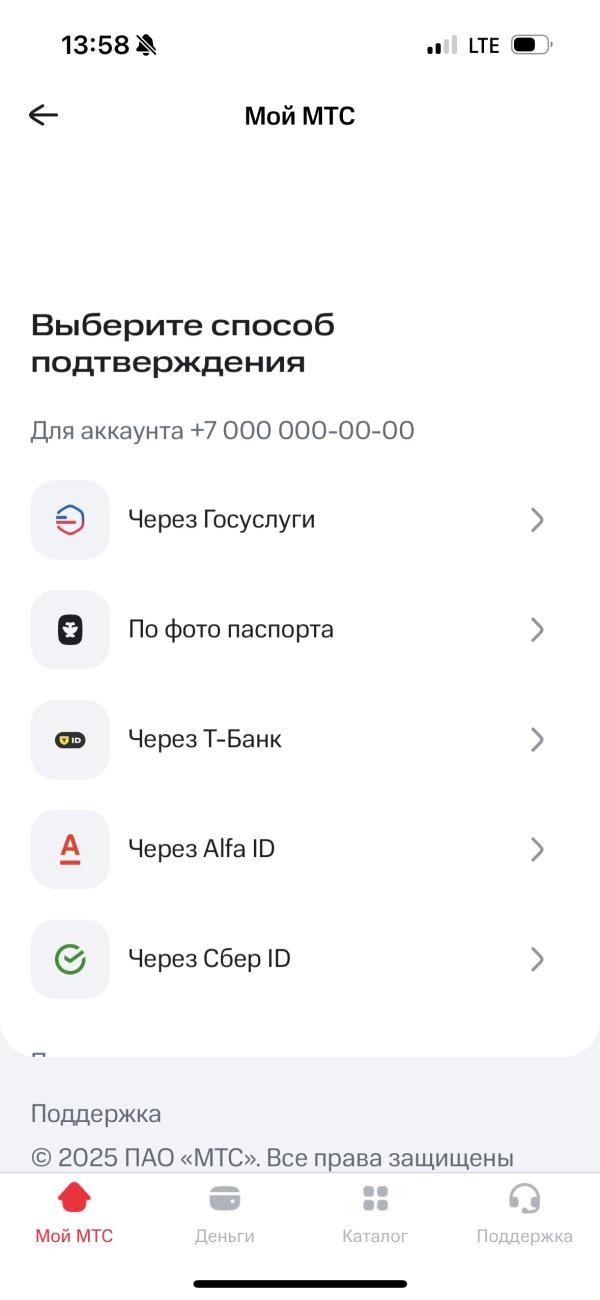Verify via Сбер ID
Image resolution: width=600 pixels, height=1300 pixels.
click(290, 960)
